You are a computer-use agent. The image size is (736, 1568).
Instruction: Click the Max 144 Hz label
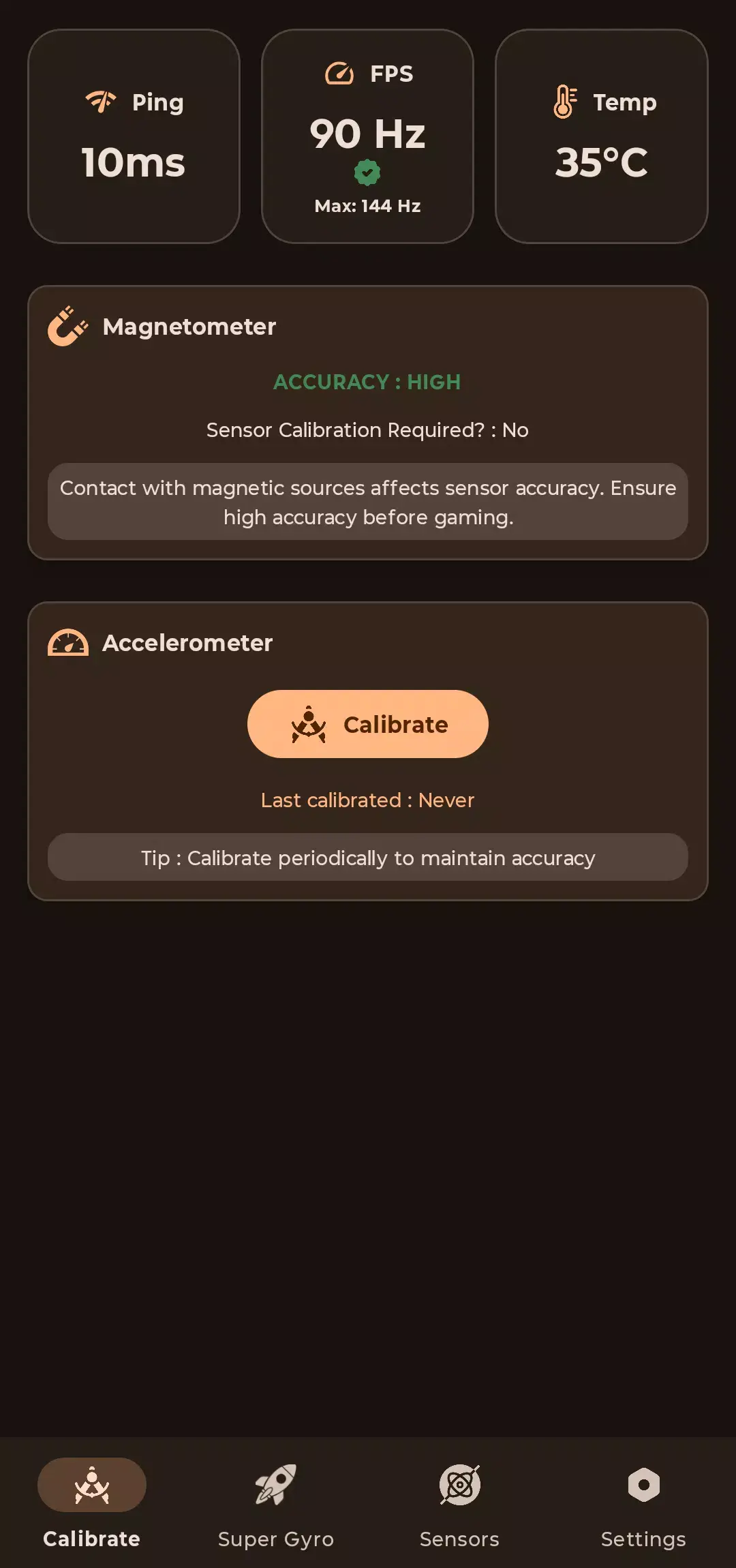pos(367,205)
